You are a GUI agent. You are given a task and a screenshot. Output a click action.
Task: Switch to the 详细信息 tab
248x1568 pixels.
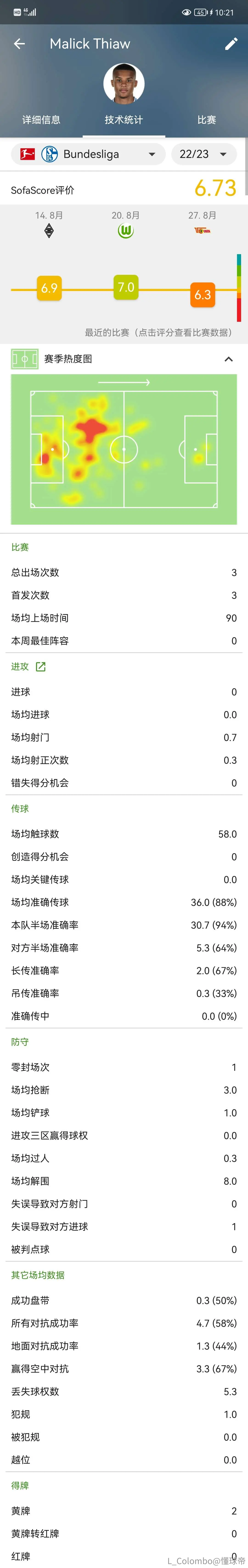(x=41, y=120)
